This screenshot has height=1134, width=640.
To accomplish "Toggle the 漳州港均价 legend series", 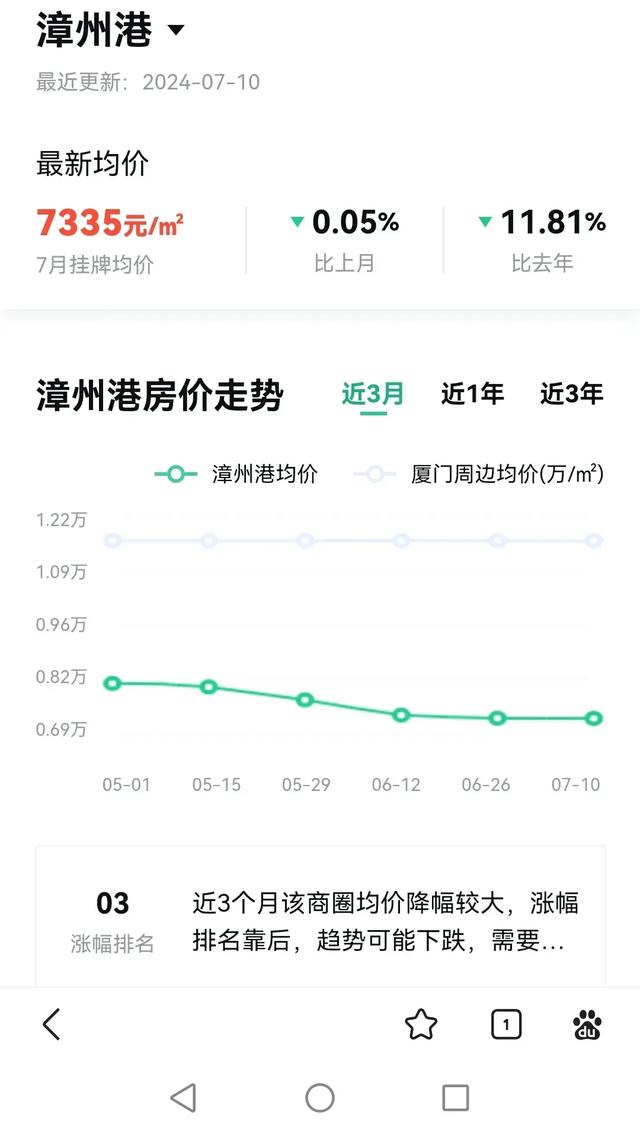I will [236, 474].
